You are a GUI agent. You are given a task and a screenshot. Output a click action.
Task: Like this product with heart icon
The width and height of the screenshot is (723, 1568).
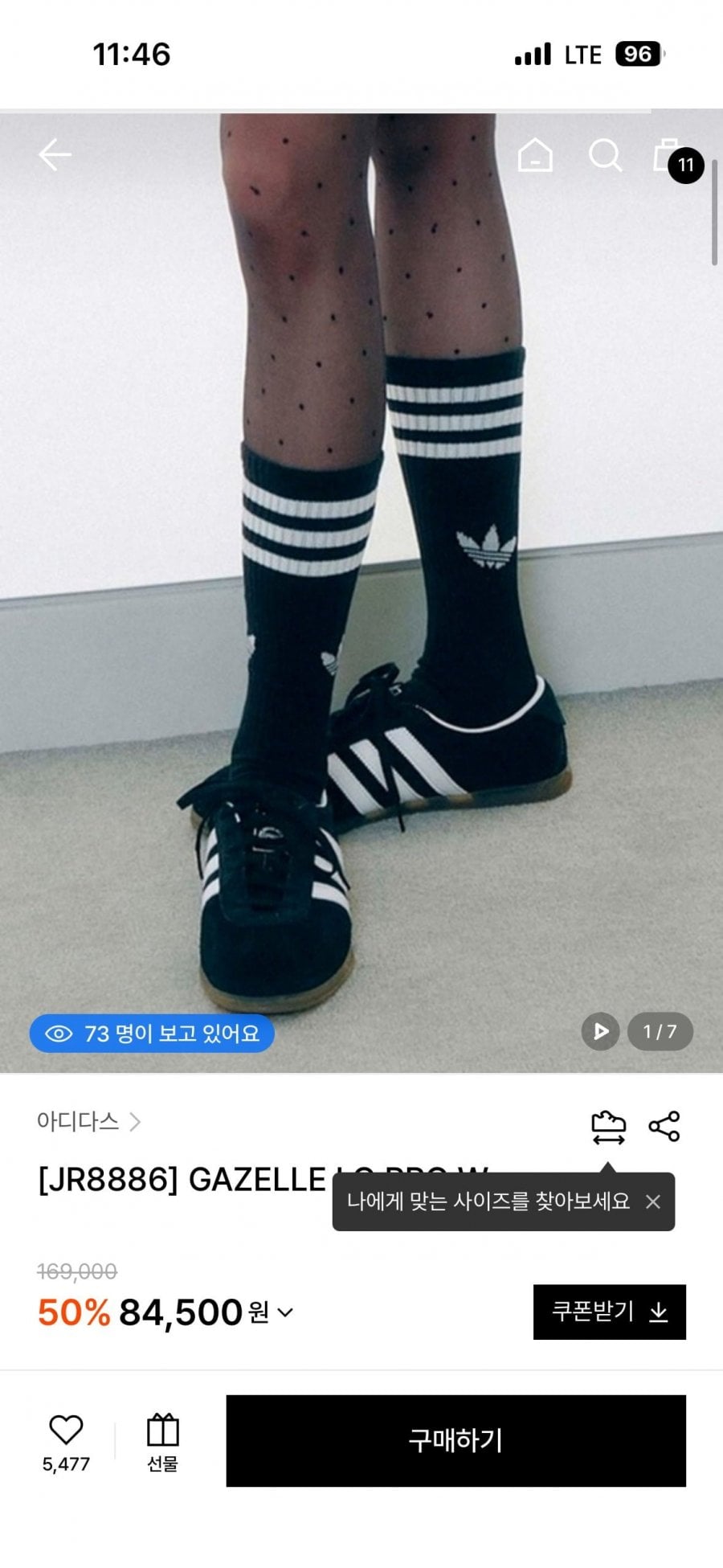click(x=66, y=1431)
